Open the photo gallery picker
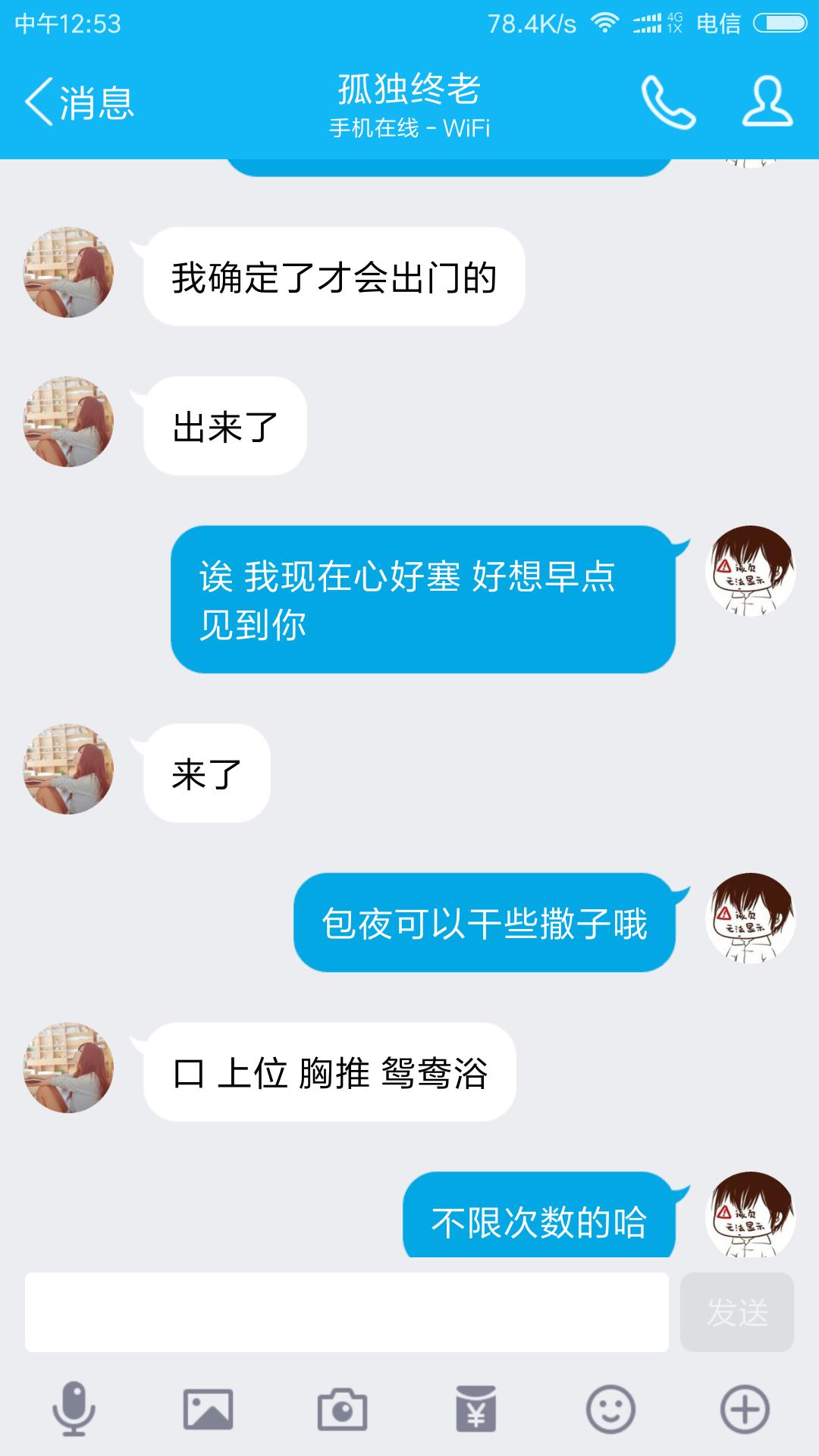Screen dimensions: 819x1456 pos(208,1409)
